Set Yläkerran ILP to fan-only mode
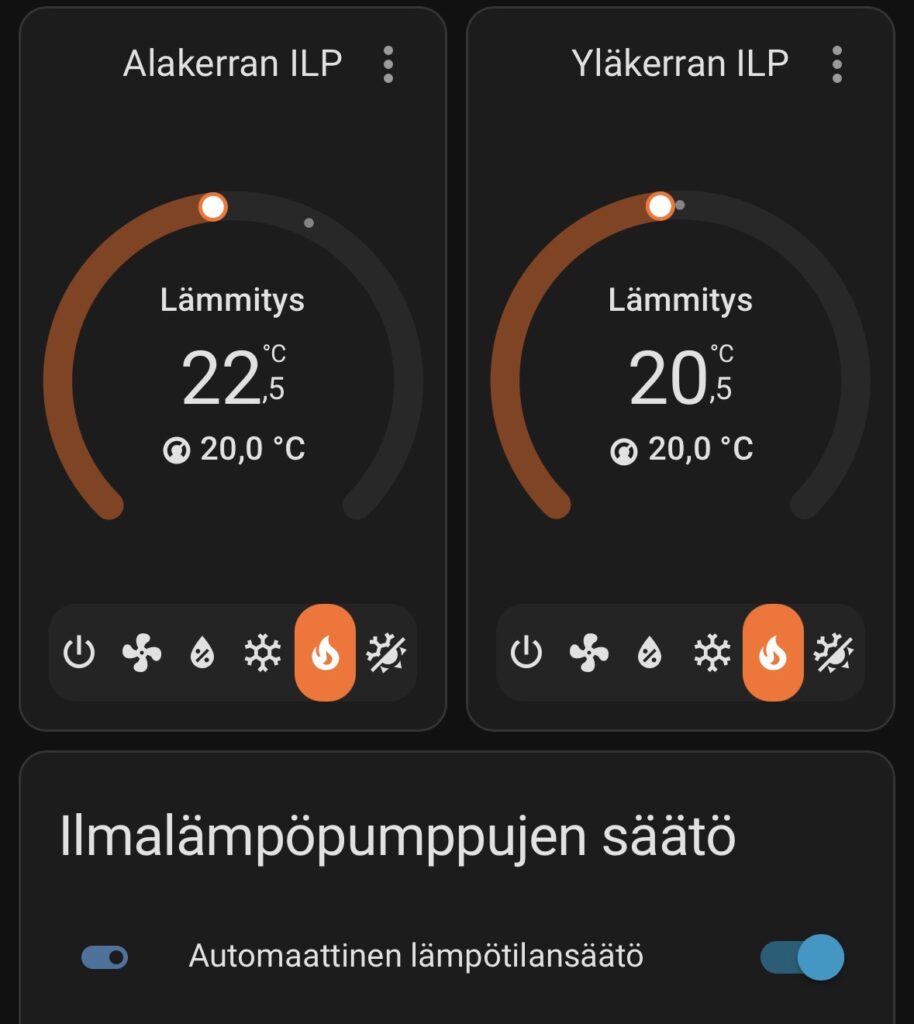914x1024 pixels. point(589,654)
